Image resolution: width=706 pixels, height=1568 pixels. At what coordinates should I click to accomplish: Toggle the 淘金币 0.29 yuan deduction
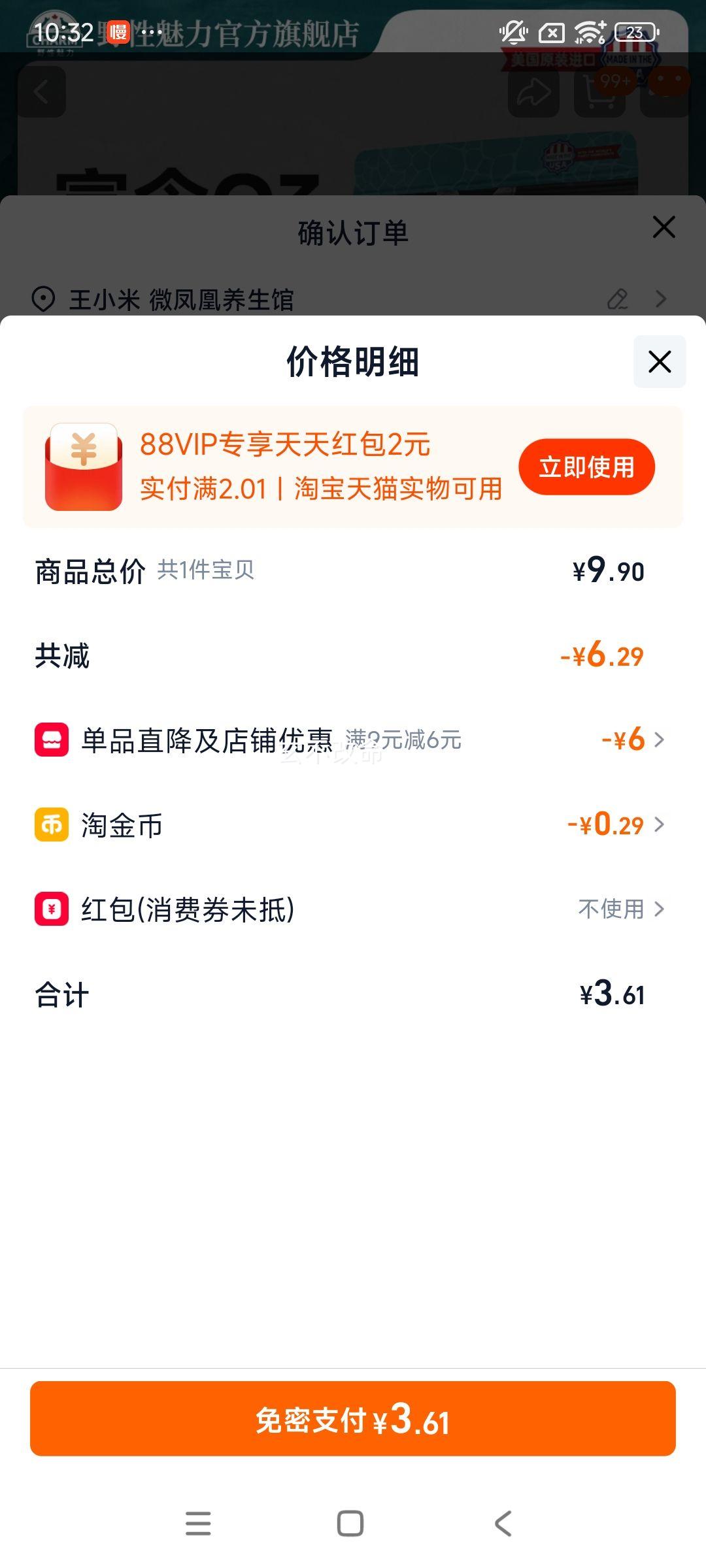[x=611, y=825]
